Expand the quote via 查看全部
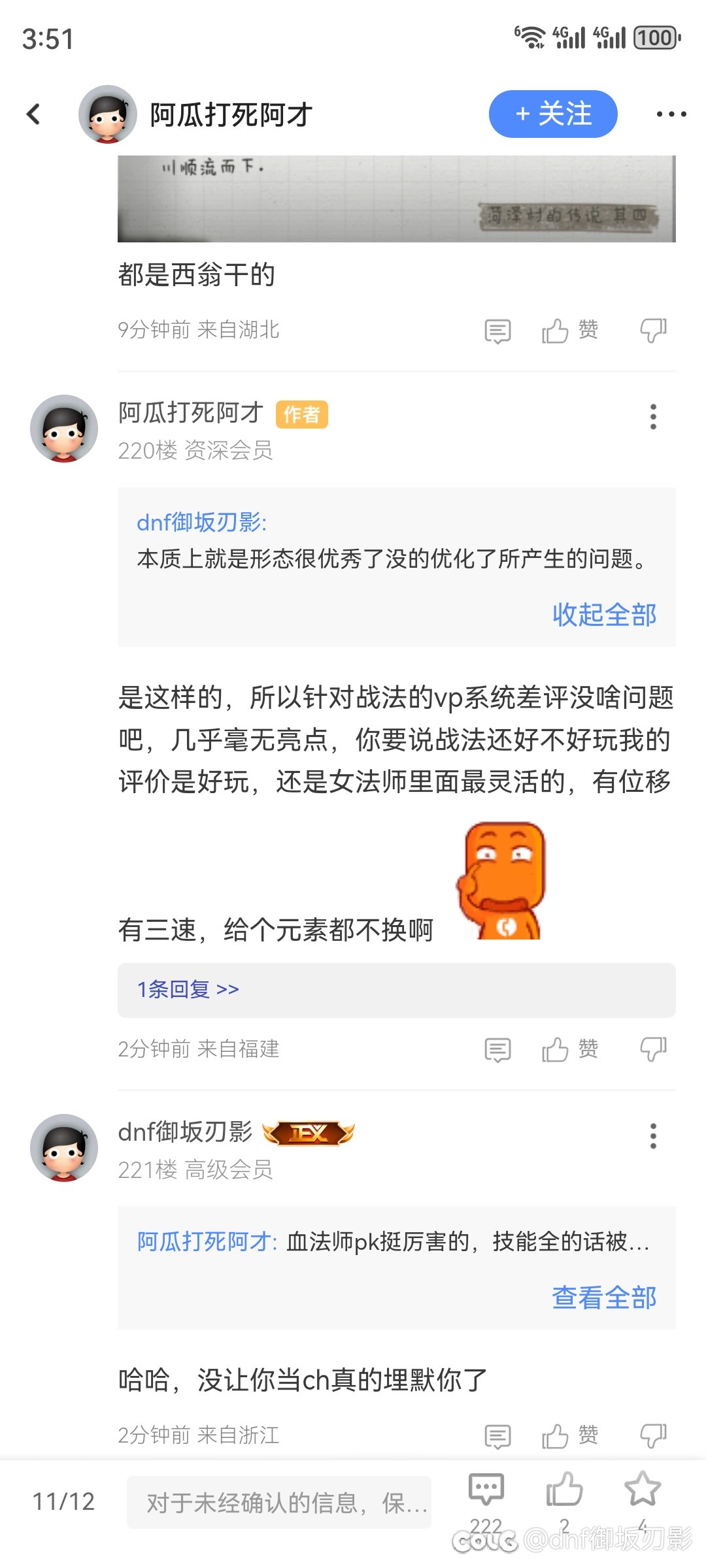The width and height of the screenshot is (706, 1568). (x=604, y=1298)
